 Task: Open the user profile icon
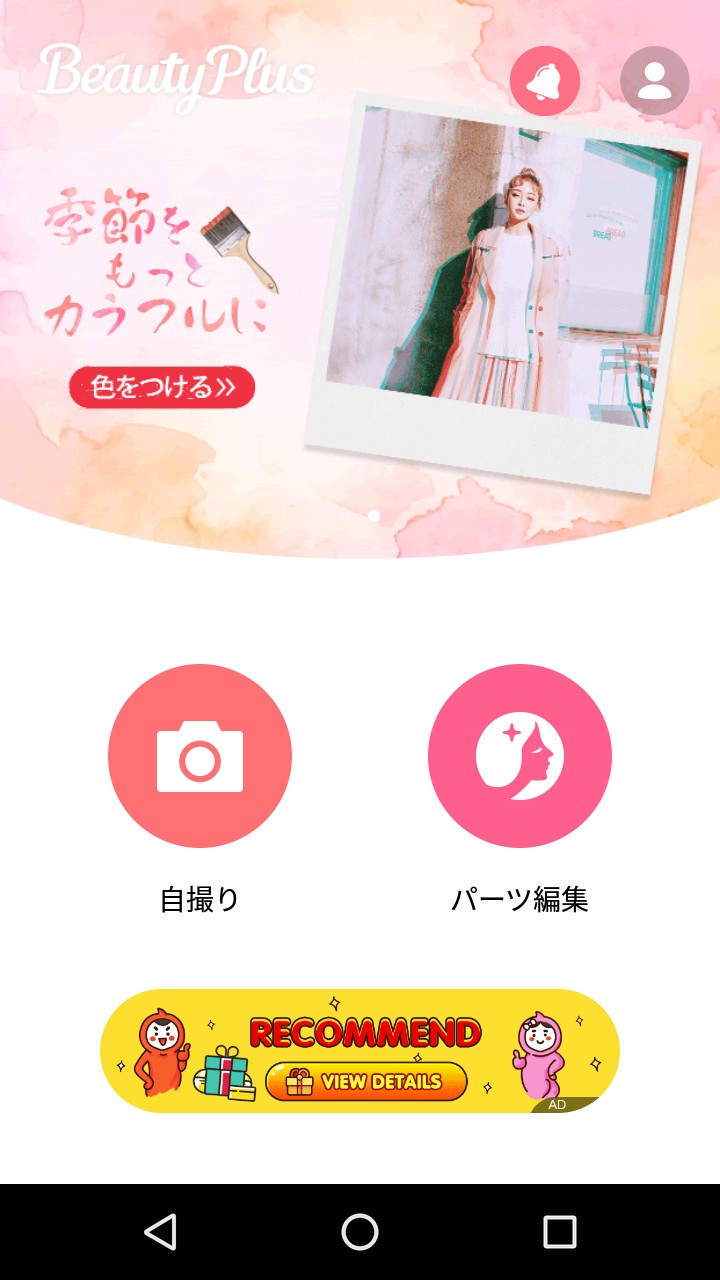pyautogui.click(x=655, y=81)
